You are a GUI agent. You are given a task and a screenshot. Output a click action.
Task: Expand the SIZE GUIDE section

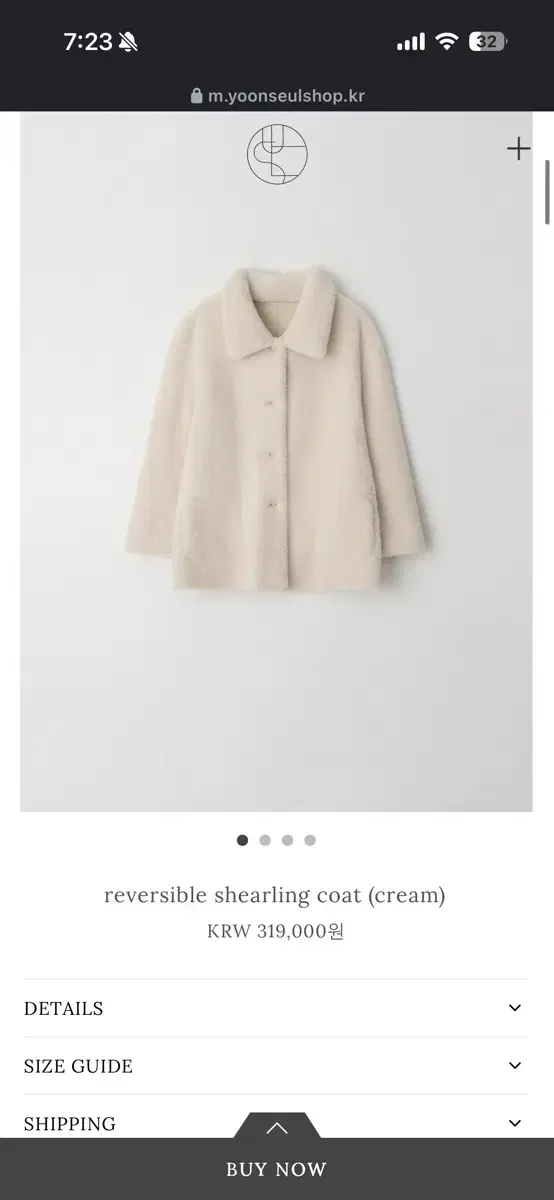(x=276, y=1066)
